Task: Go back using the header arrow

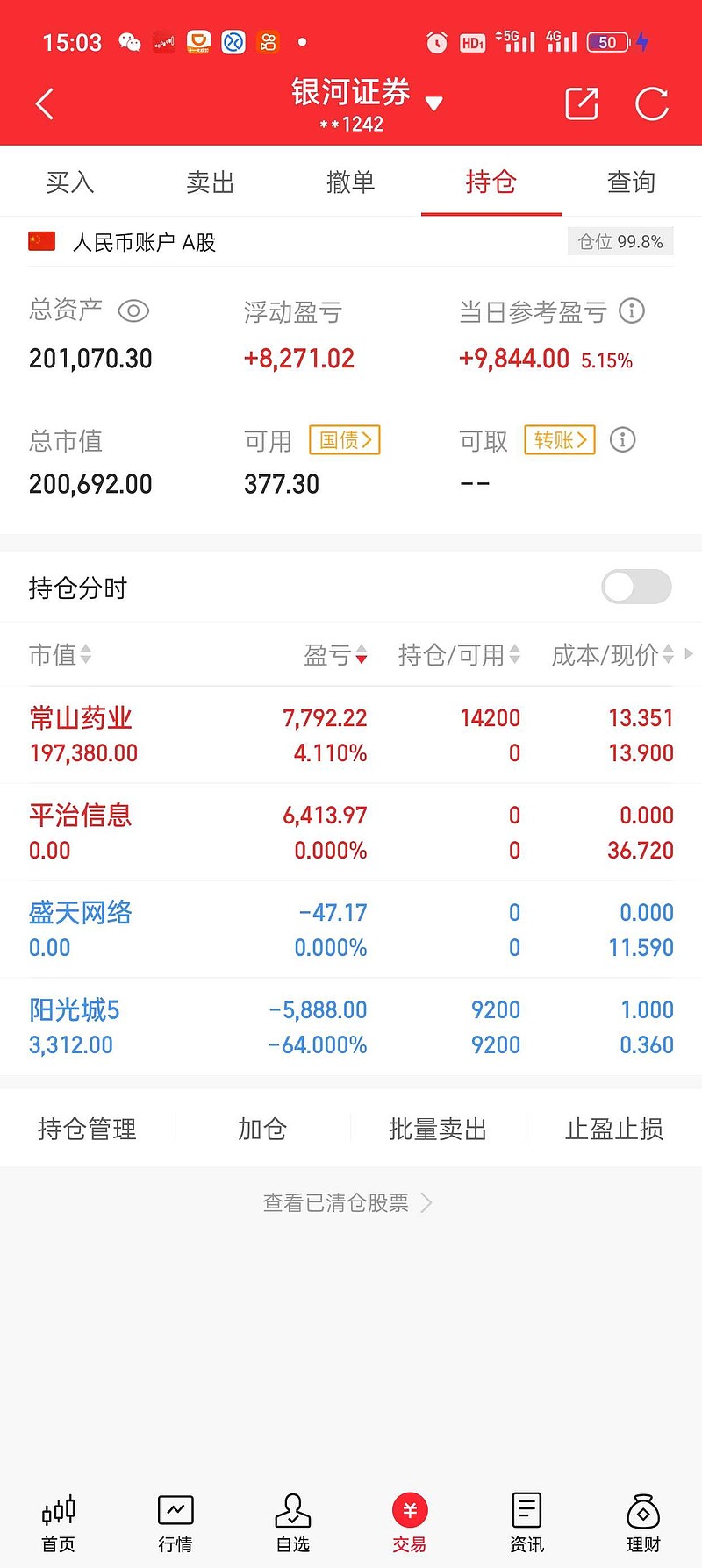Action: point(45,103)
